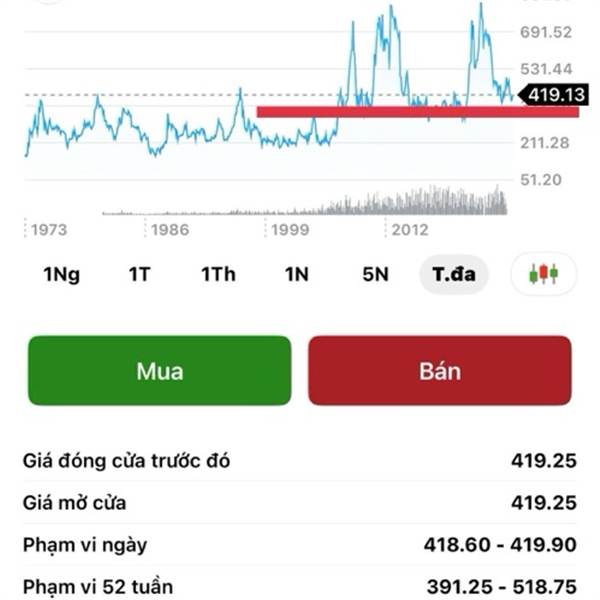Select the T.đa maximum range

(x=453, y=274)
